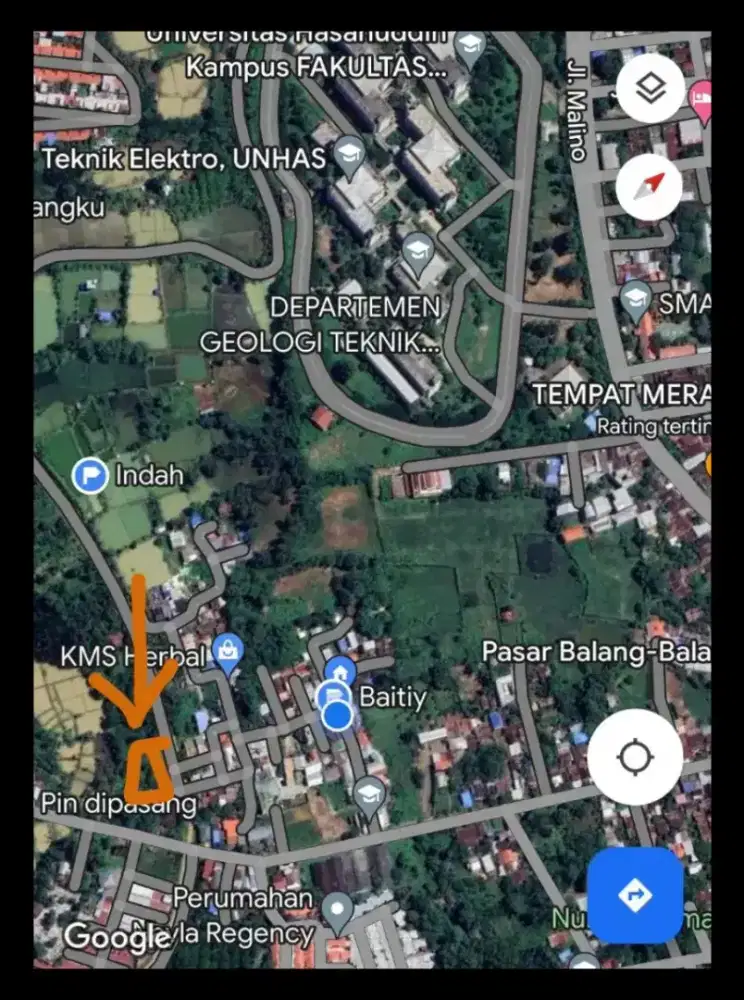Screen dimensions: 744x1000
Task: Tap the compass to reset orientation
Action: tap(650, 187)
